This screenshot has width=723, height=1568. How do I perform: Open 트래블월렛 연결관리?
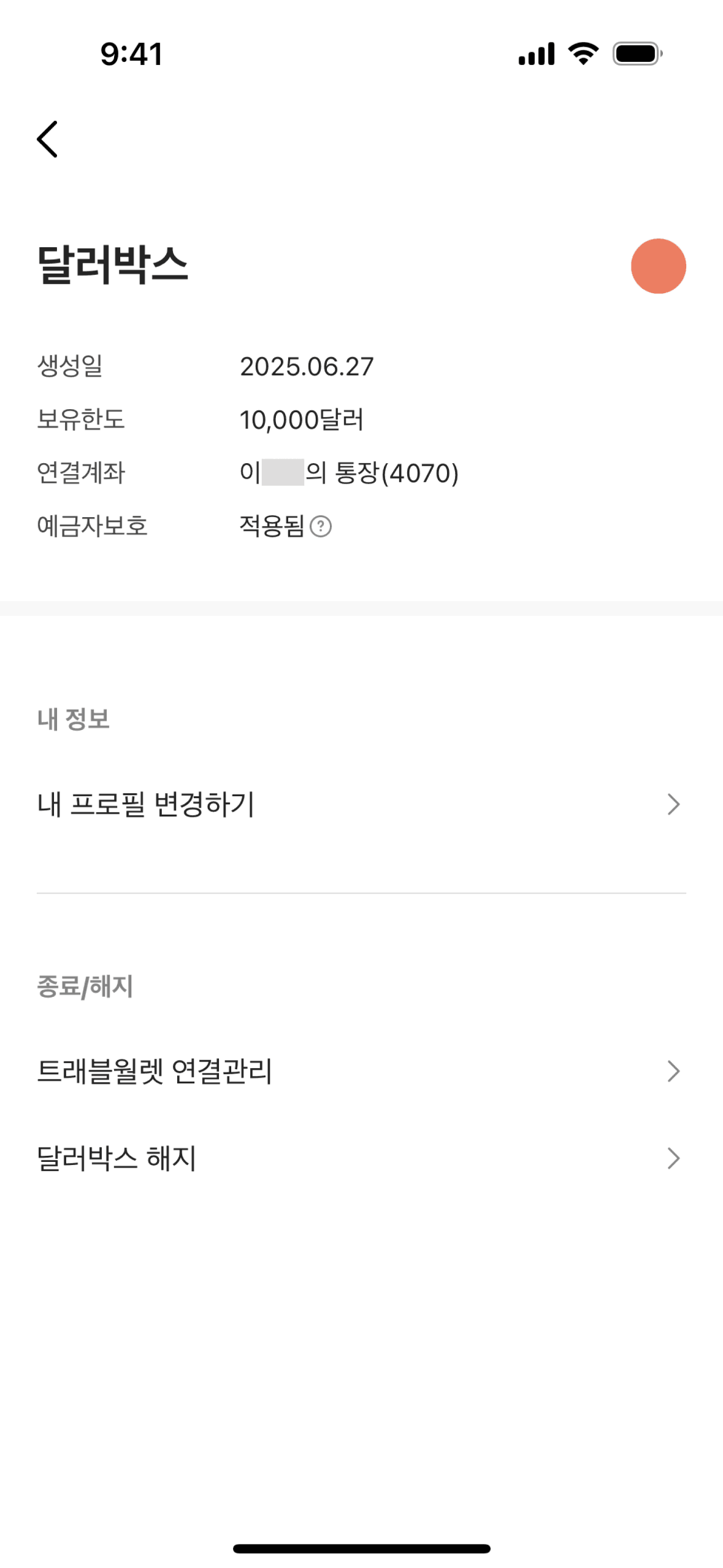361,1071
